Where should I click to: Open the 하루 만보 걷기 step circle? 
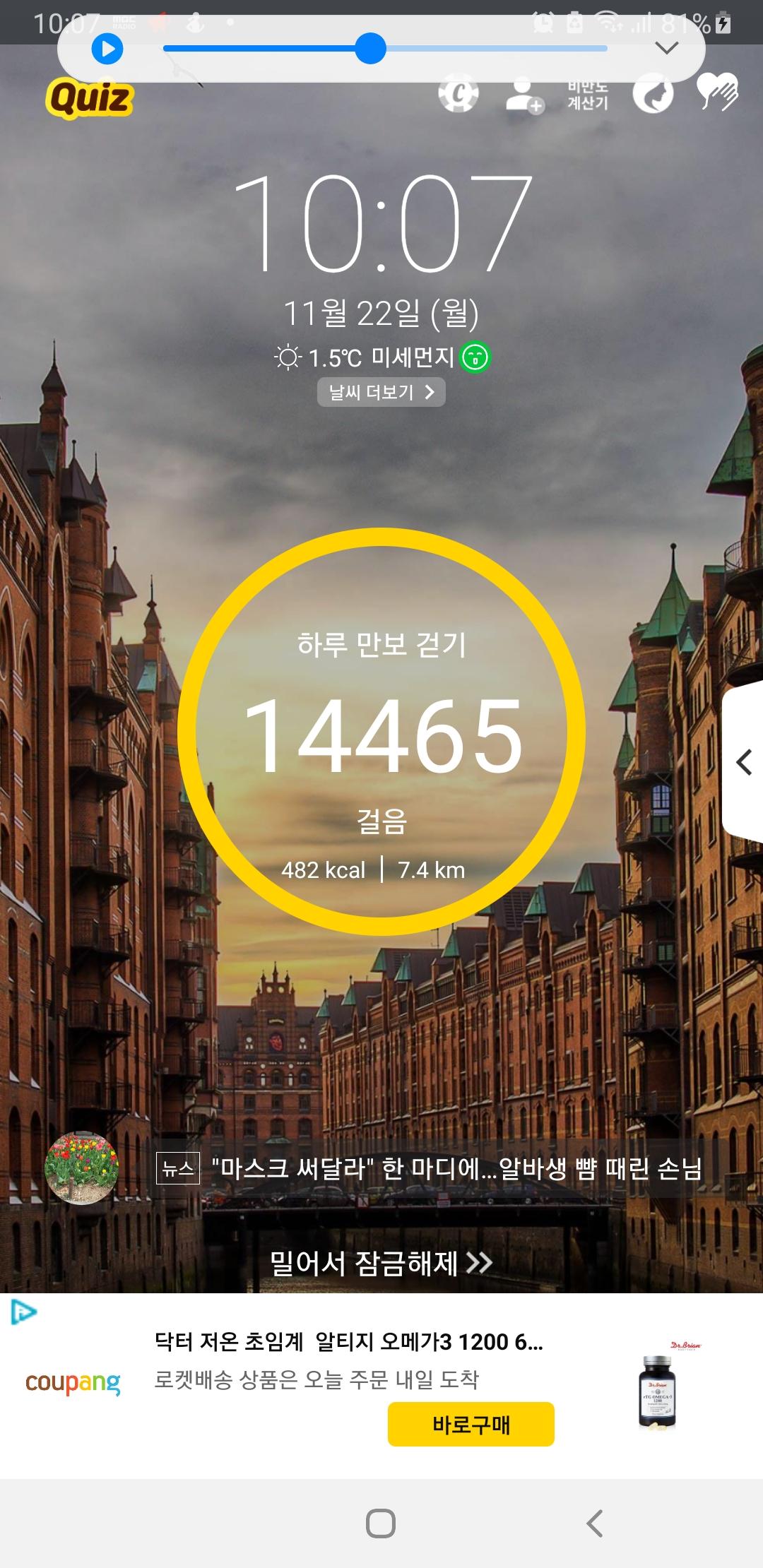pyautogui.click(x=381, y=731)
